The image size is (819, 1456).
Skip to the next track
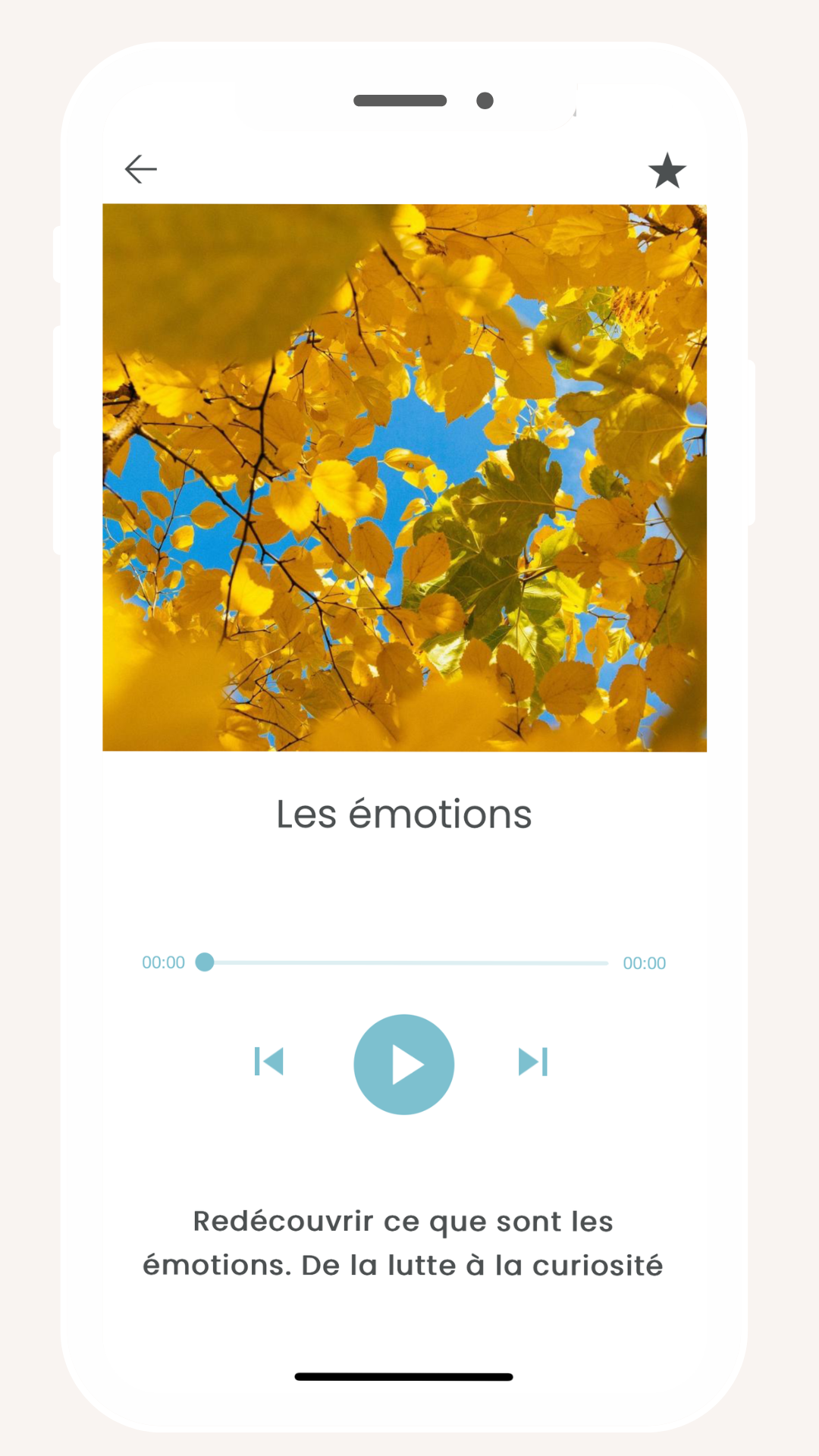click(533, 1062)
